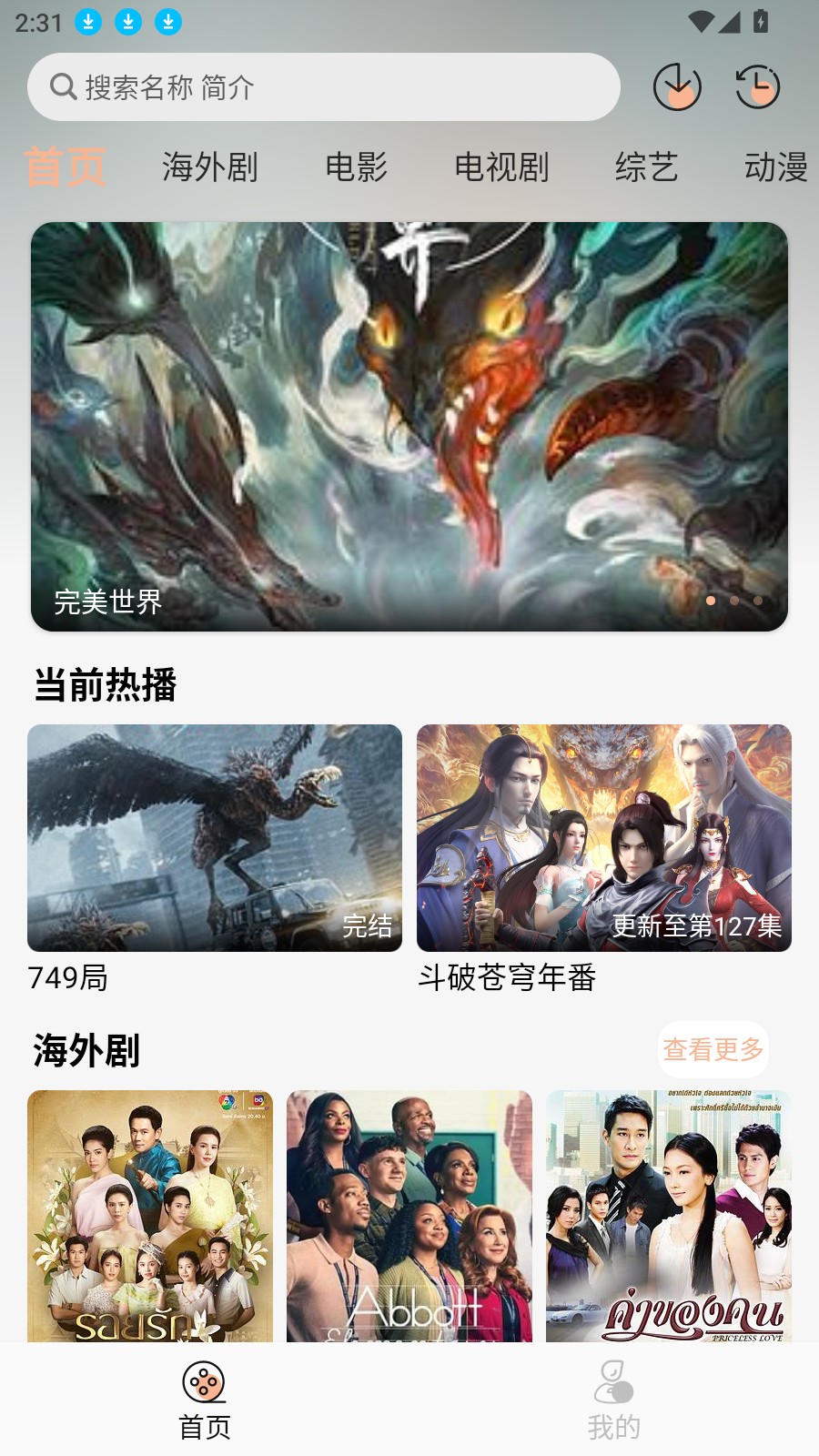Viewport: 819px width, 1456px height.
Task: Open the watch history clock icon
Action: tap(758, 87)
